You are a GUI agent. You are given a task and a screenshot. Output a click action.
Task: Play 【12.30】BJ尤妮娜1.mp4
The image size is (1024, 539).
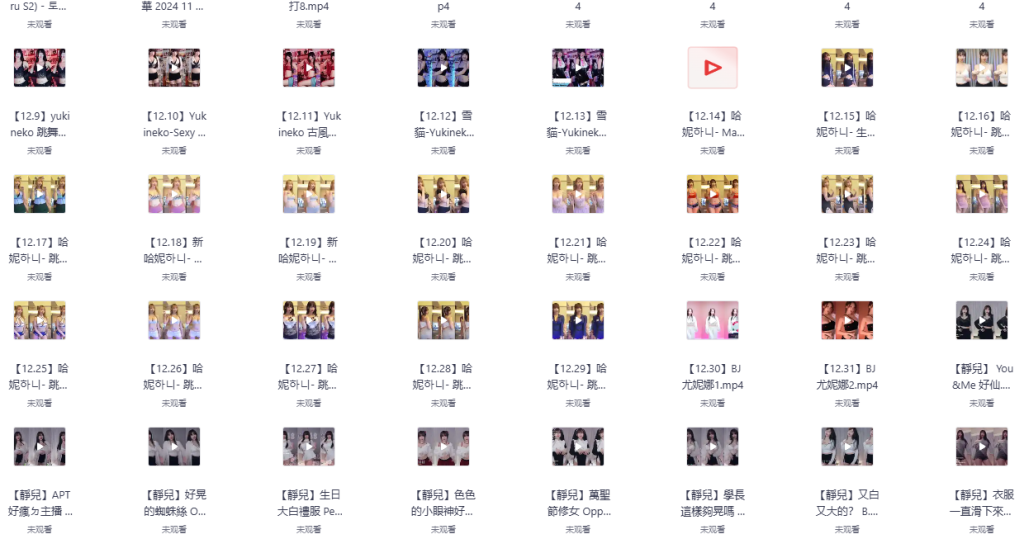coord(712,320)
